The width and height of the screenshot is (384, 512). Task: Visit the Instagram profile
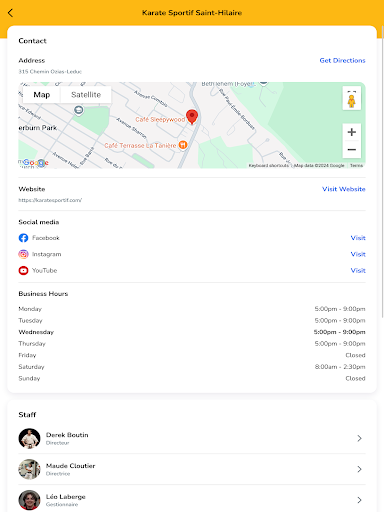(358, 254)
